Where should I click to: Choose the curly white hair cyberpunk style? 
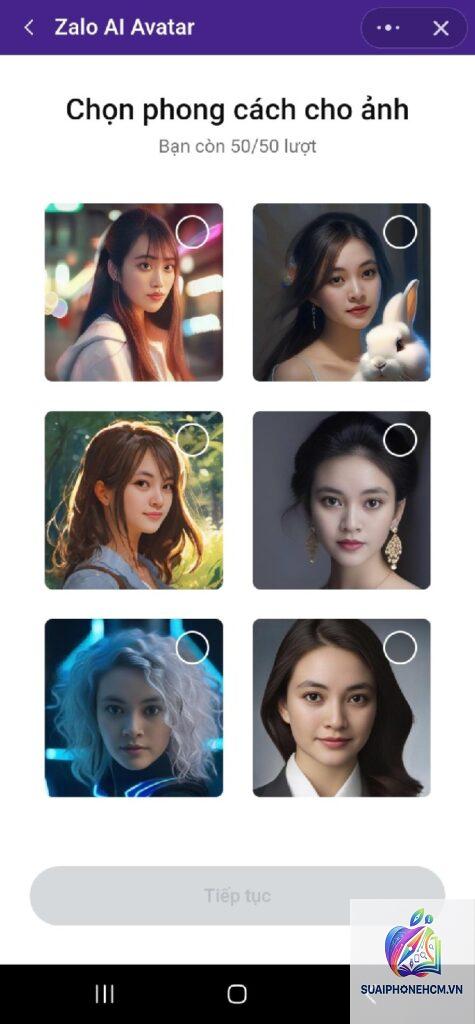click(x=134, y=708)
